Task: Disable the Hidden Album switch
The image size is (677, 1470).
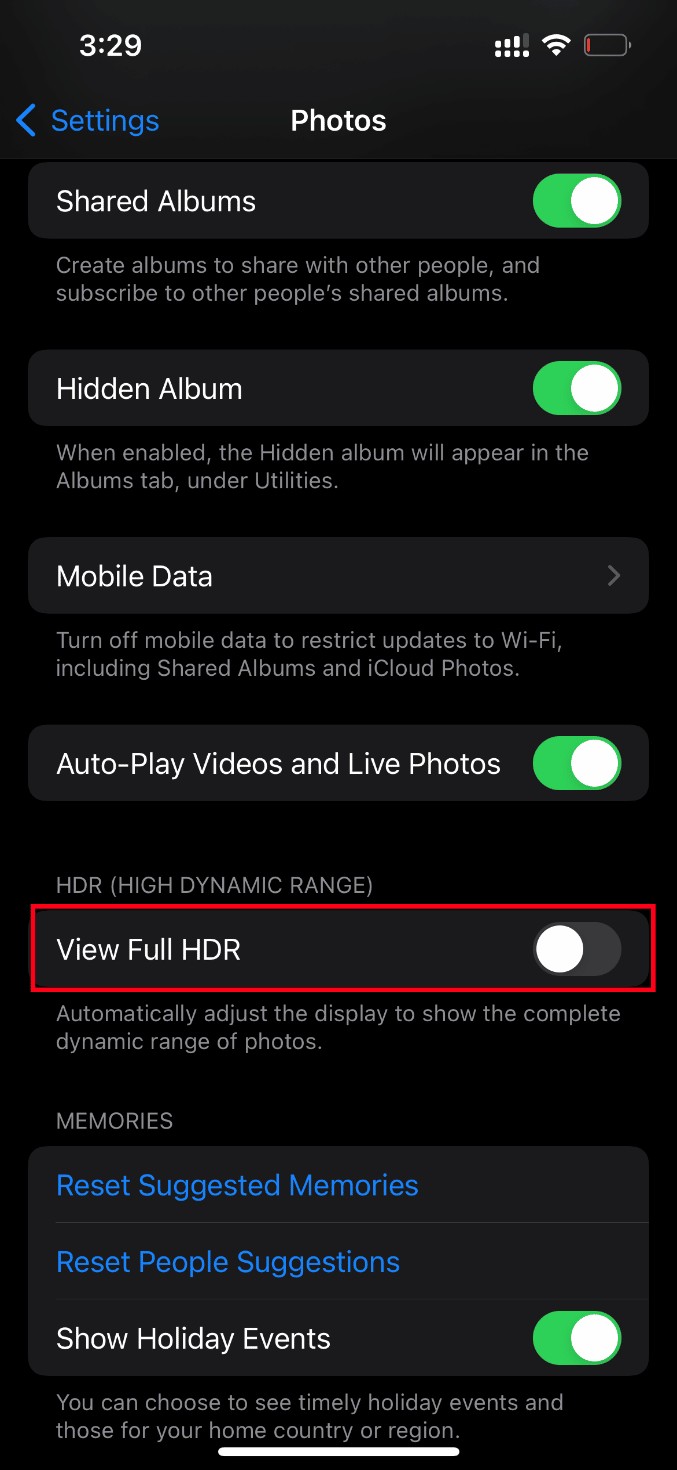Action: pyautogui.click(x=576, y=388)
